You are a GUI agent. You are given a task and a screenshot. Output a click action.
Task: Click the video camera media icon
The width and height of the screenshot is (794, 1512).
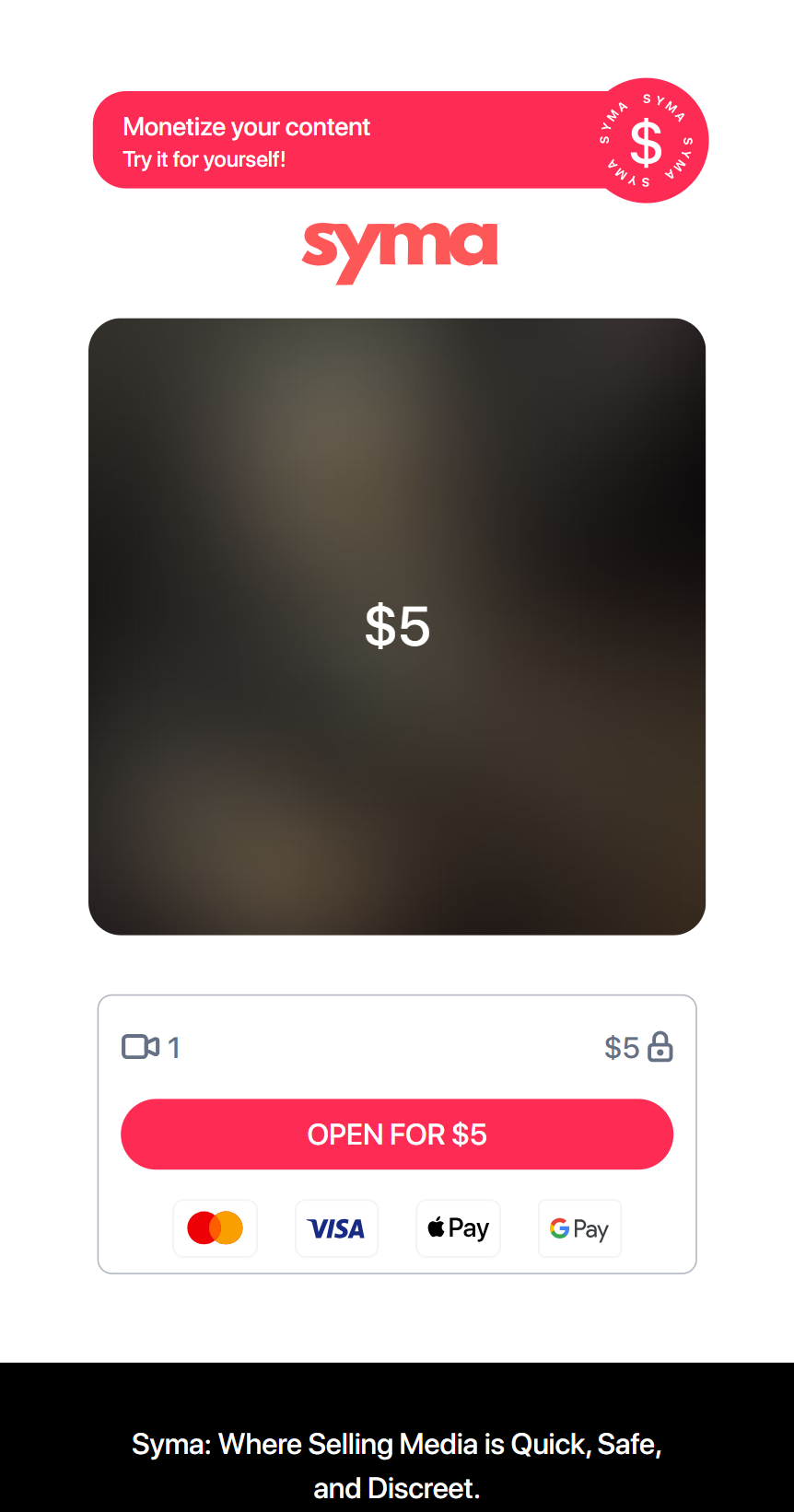[138, 1046]
